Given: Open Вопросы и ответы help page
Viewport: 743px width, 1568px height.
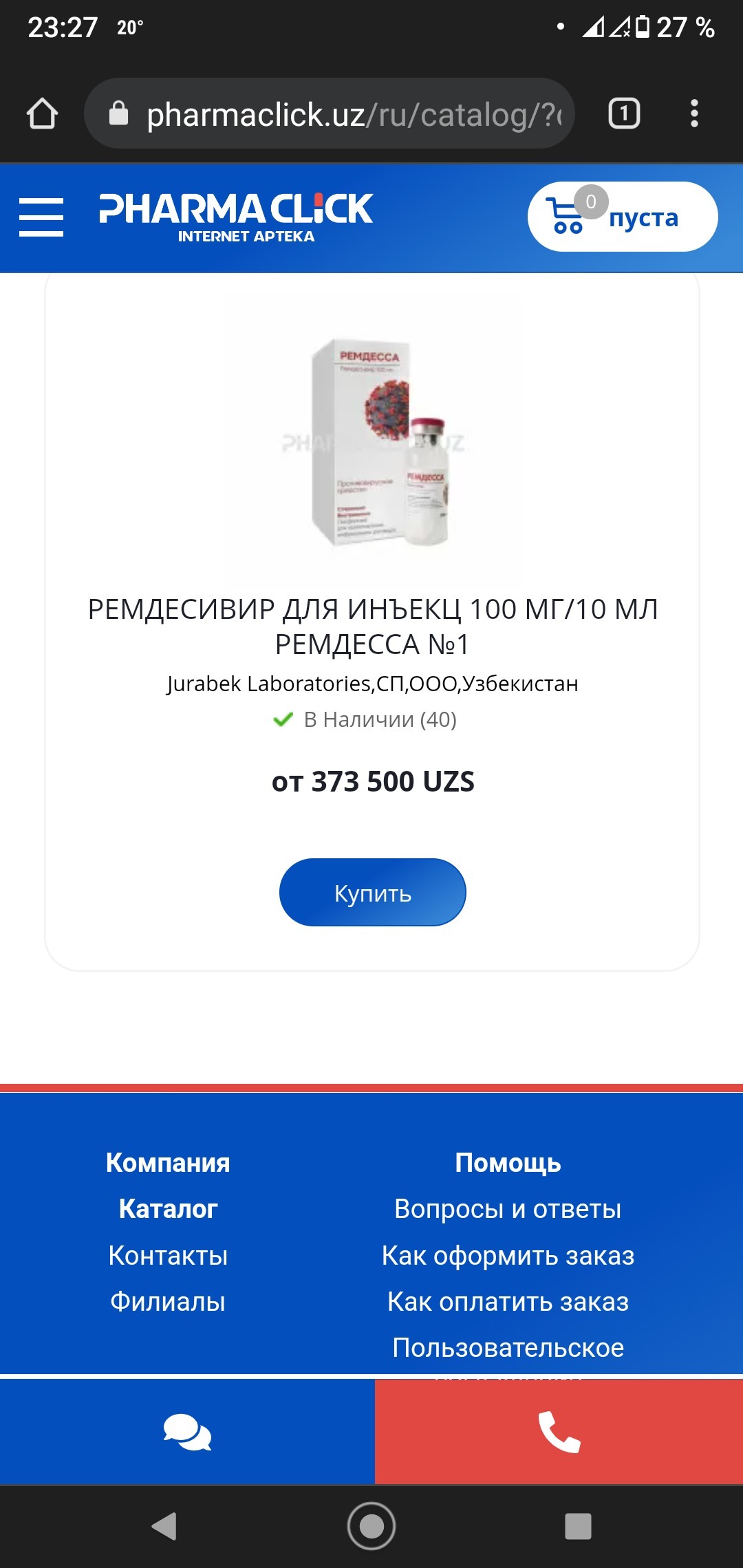Looking at the screenshot, I should (x=508, y=1209).
